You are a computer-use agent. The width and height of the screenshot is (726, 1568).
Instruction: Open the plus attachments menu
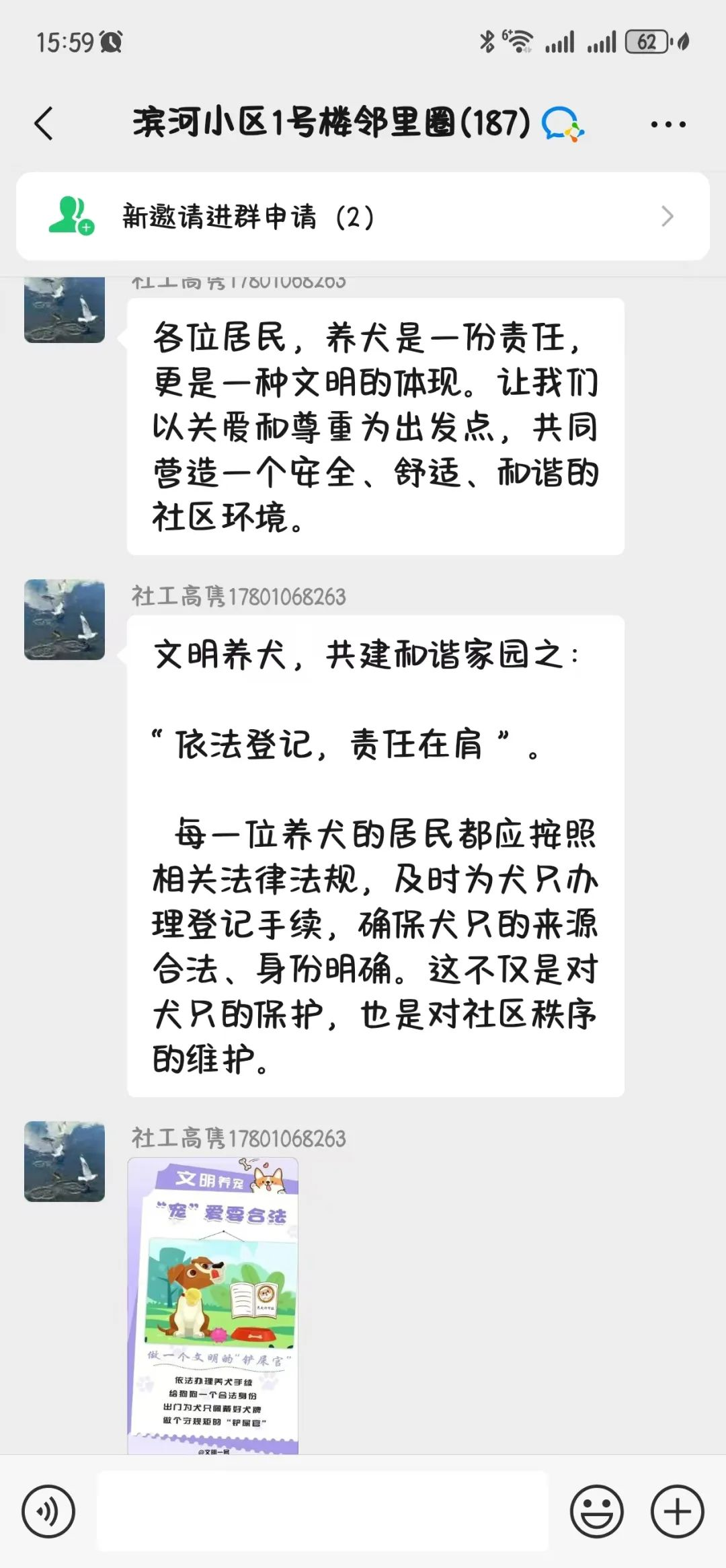coord(677,1511)
